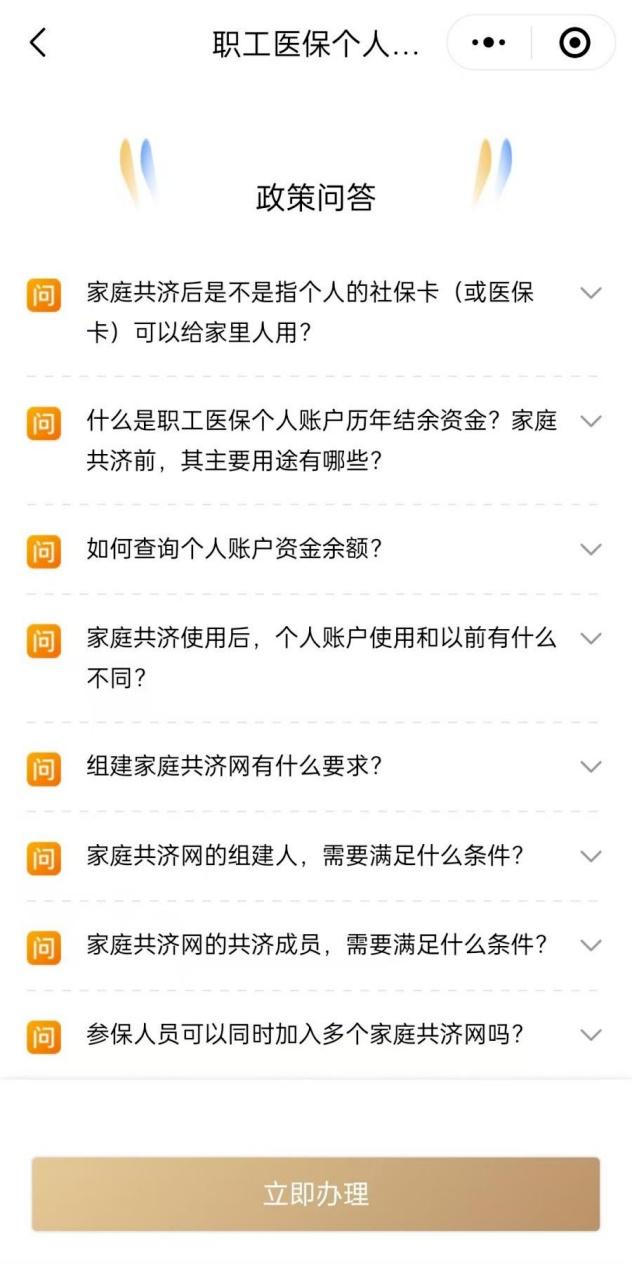Expand question about 社保卡给家里人用
Viewport: 632px width, 1265px height.
click(x=591, y=293)
